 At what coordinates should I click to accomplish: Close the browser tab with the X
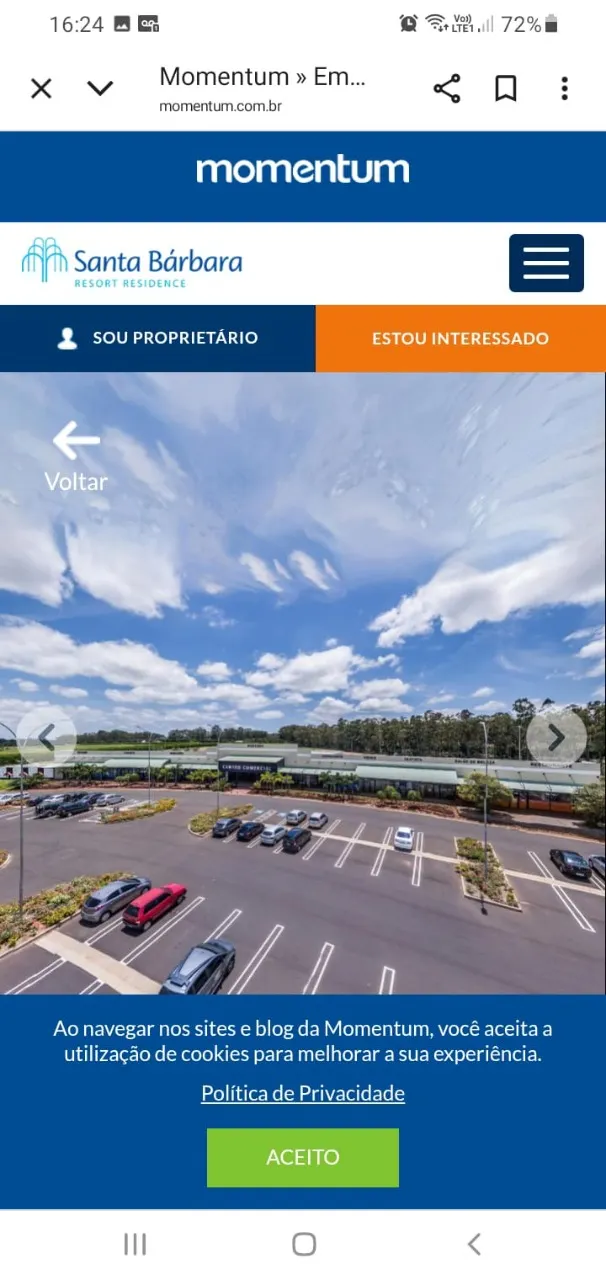pos(41,89)
